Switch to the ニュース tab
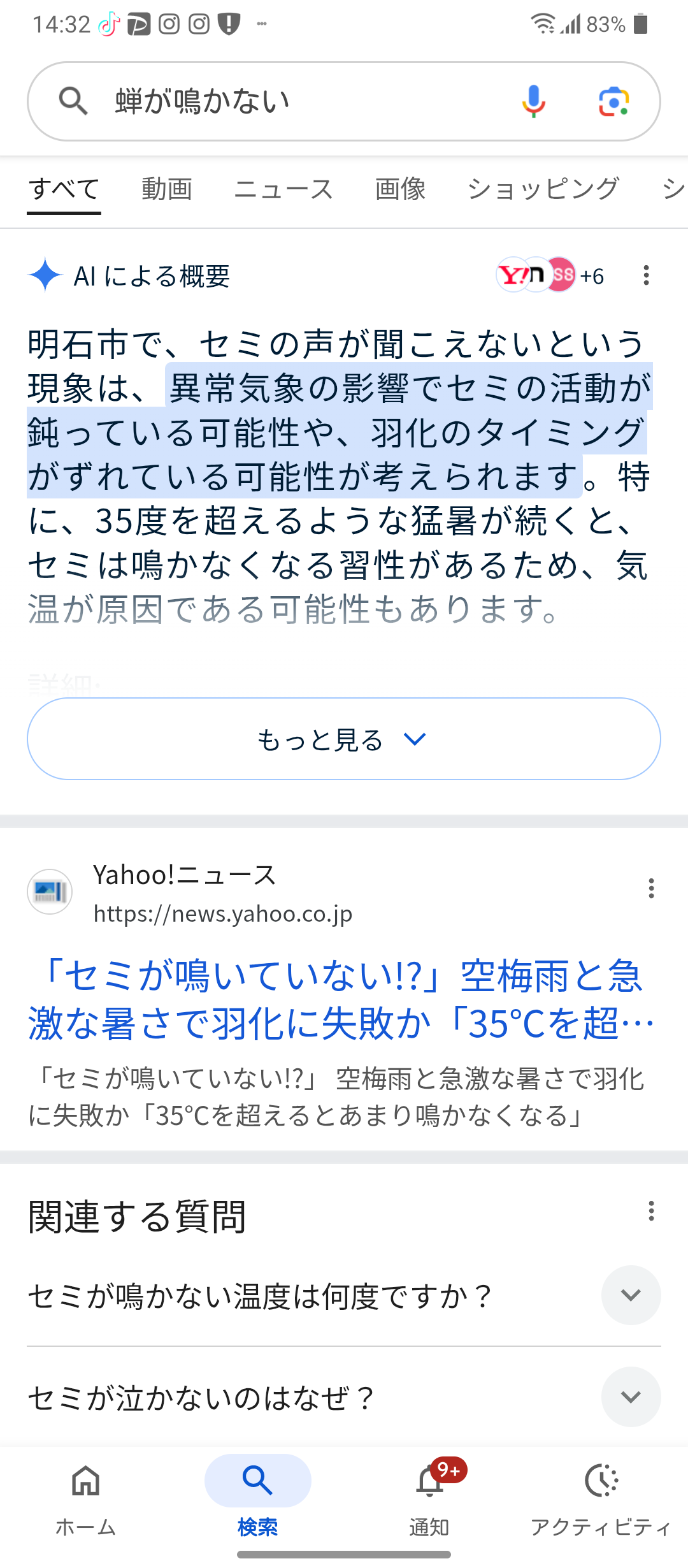This screenshot has width=688, height=1568. pyautogui.click(x=283, y=189)
